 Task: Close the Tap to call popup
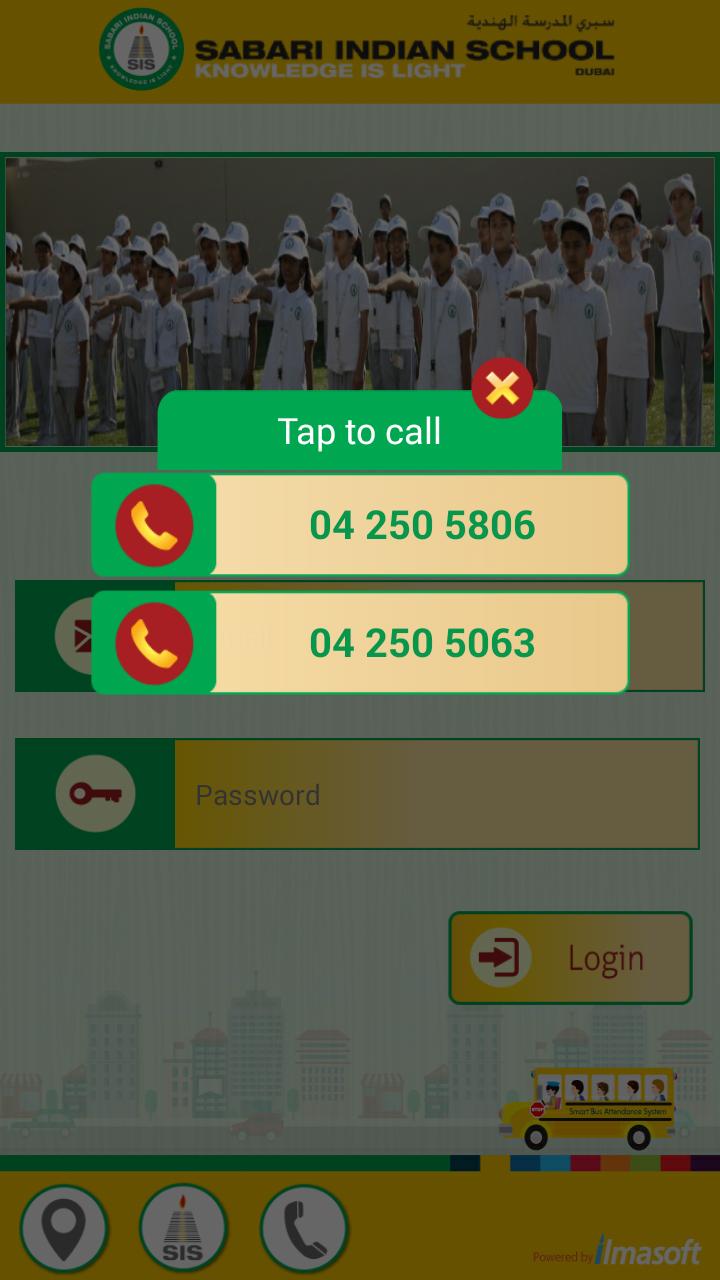502,388
